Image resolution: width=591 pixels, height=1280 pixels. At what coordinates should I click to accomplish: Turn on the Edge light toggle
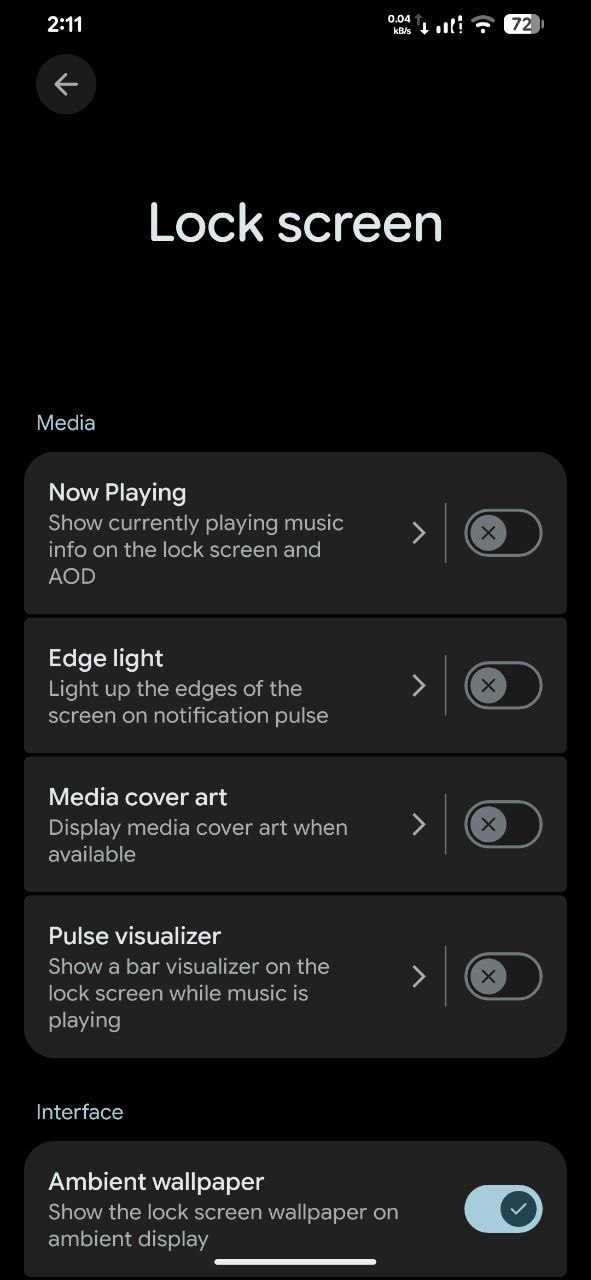[x=503, y=686]
